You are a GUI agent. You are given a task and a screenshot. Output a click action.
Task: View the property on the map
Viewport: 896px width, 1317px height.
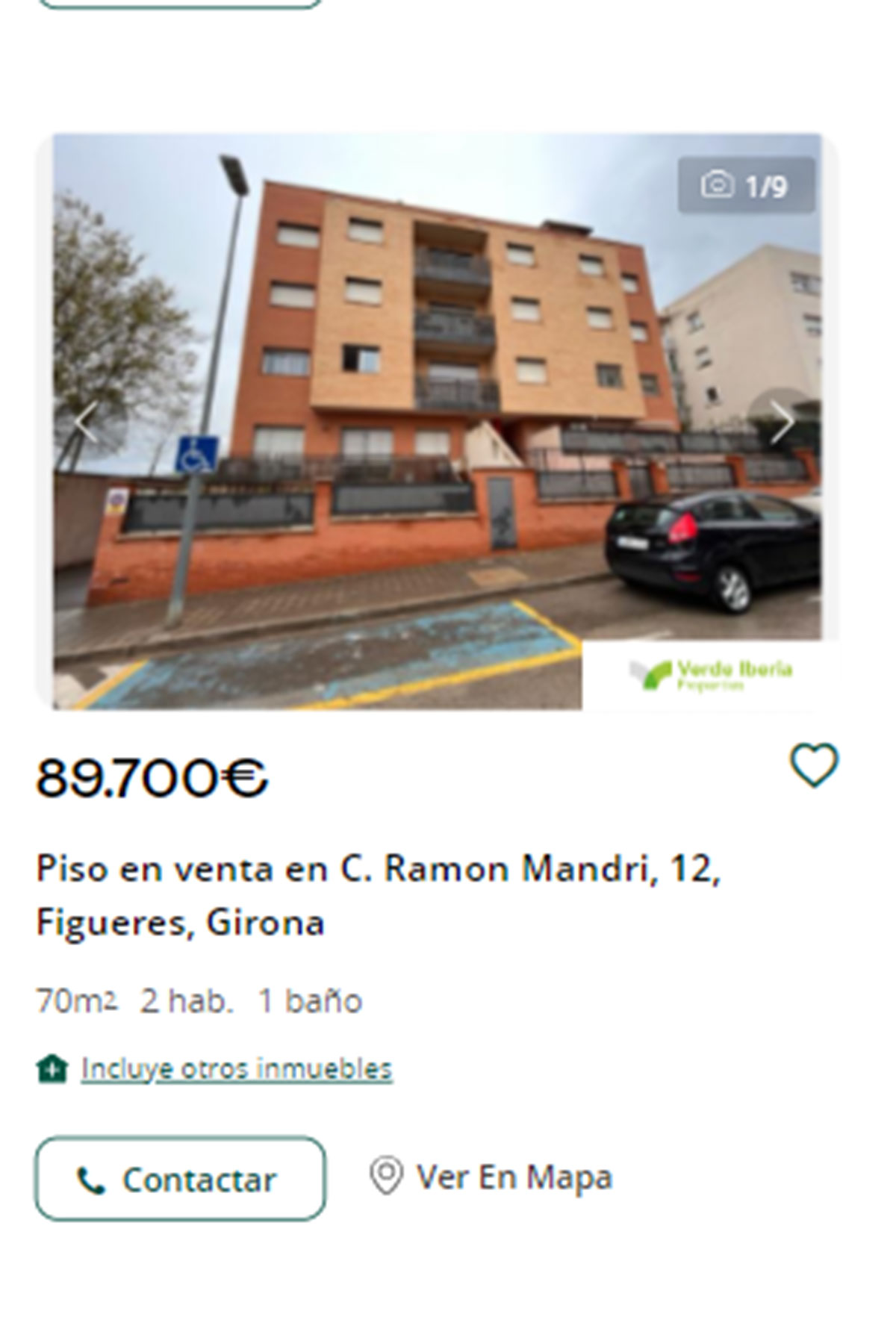491,1177
